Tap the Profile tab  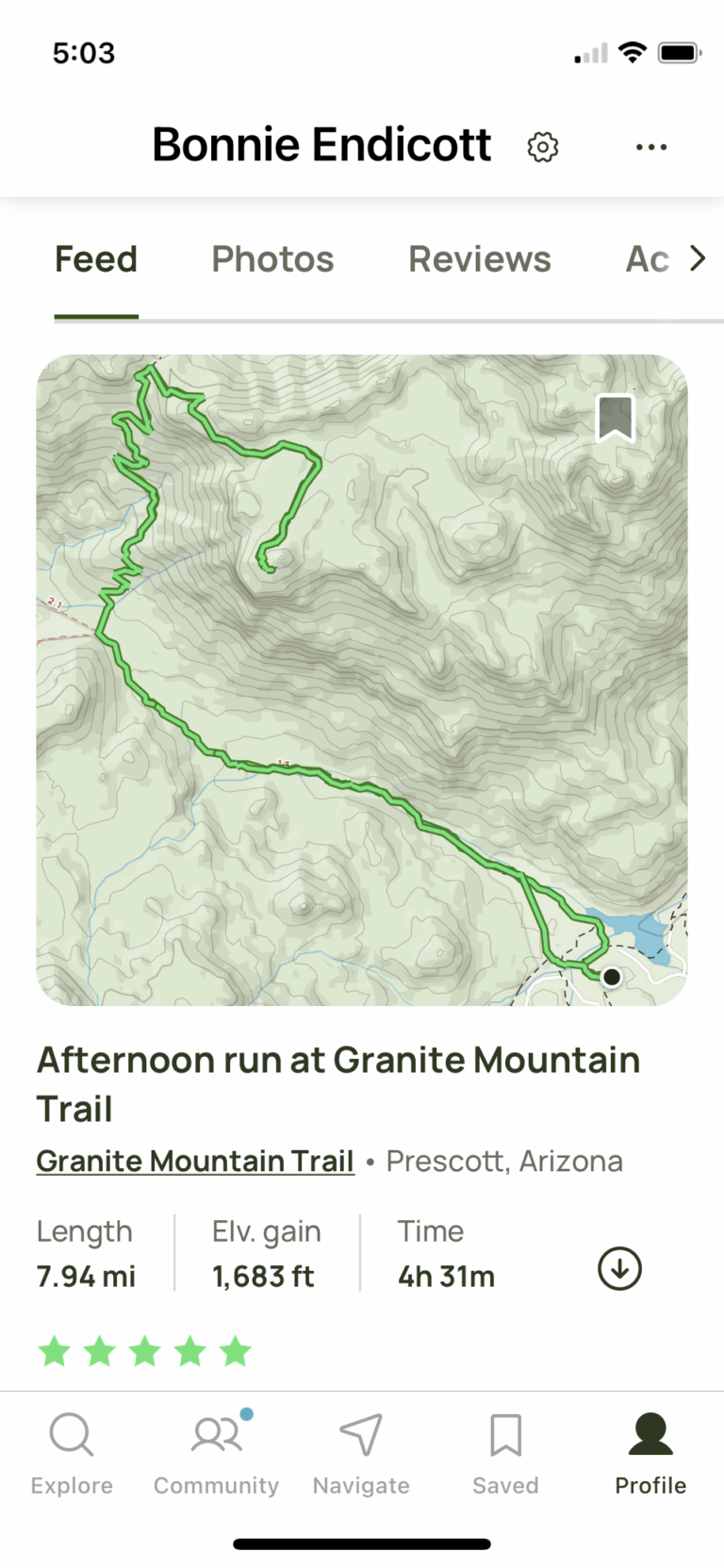[650, 1454]
